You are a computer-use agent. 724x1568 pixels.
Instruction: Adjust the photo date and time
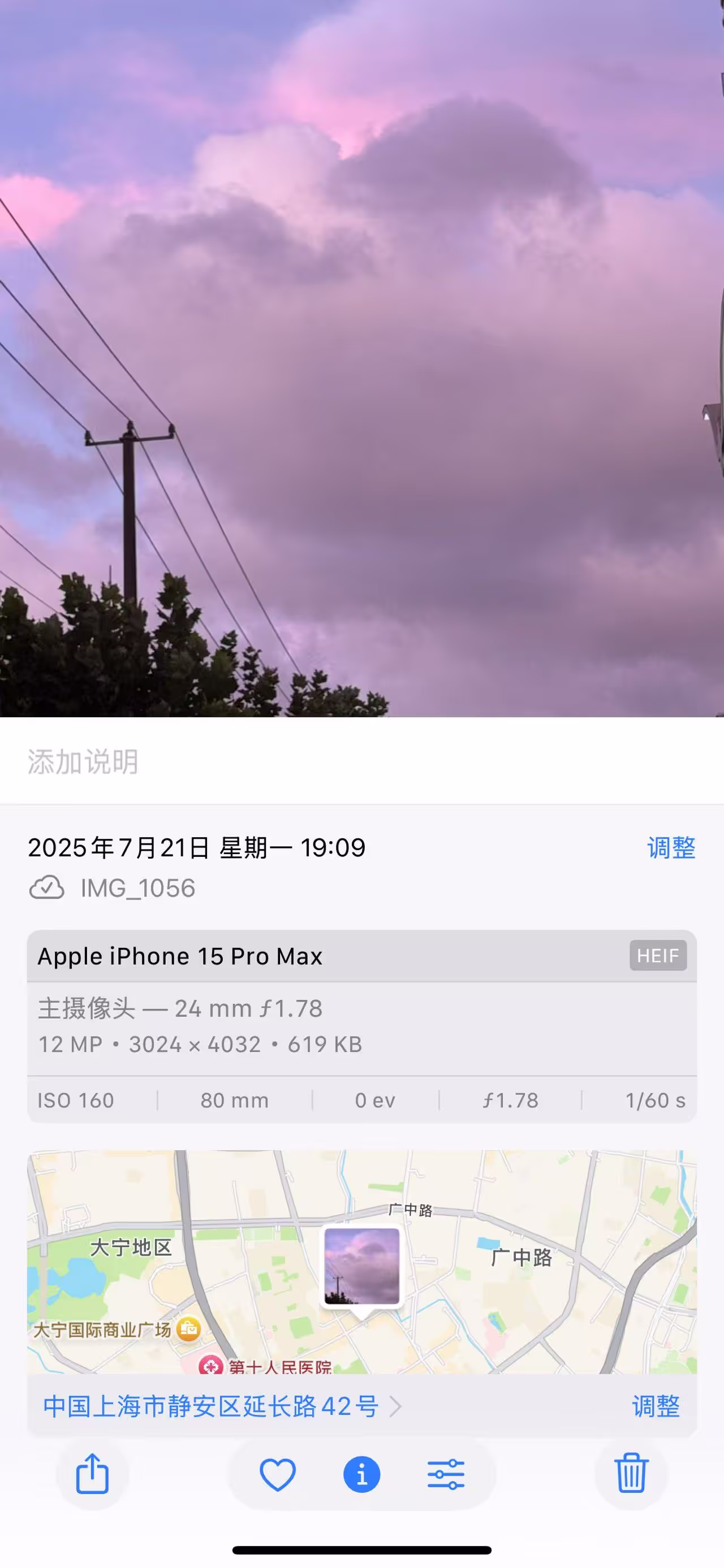coord(670,847)
